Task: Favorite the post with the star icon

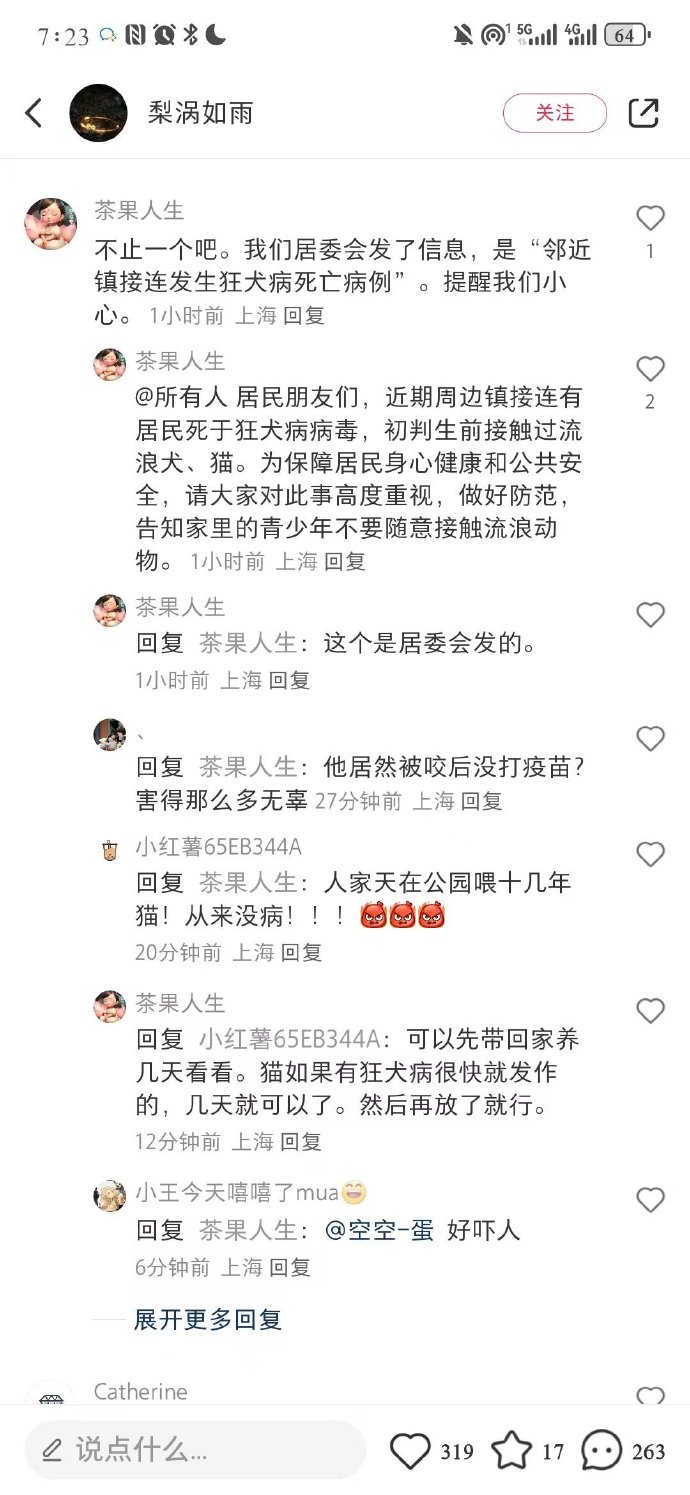Action: (x=511, y=1451)
